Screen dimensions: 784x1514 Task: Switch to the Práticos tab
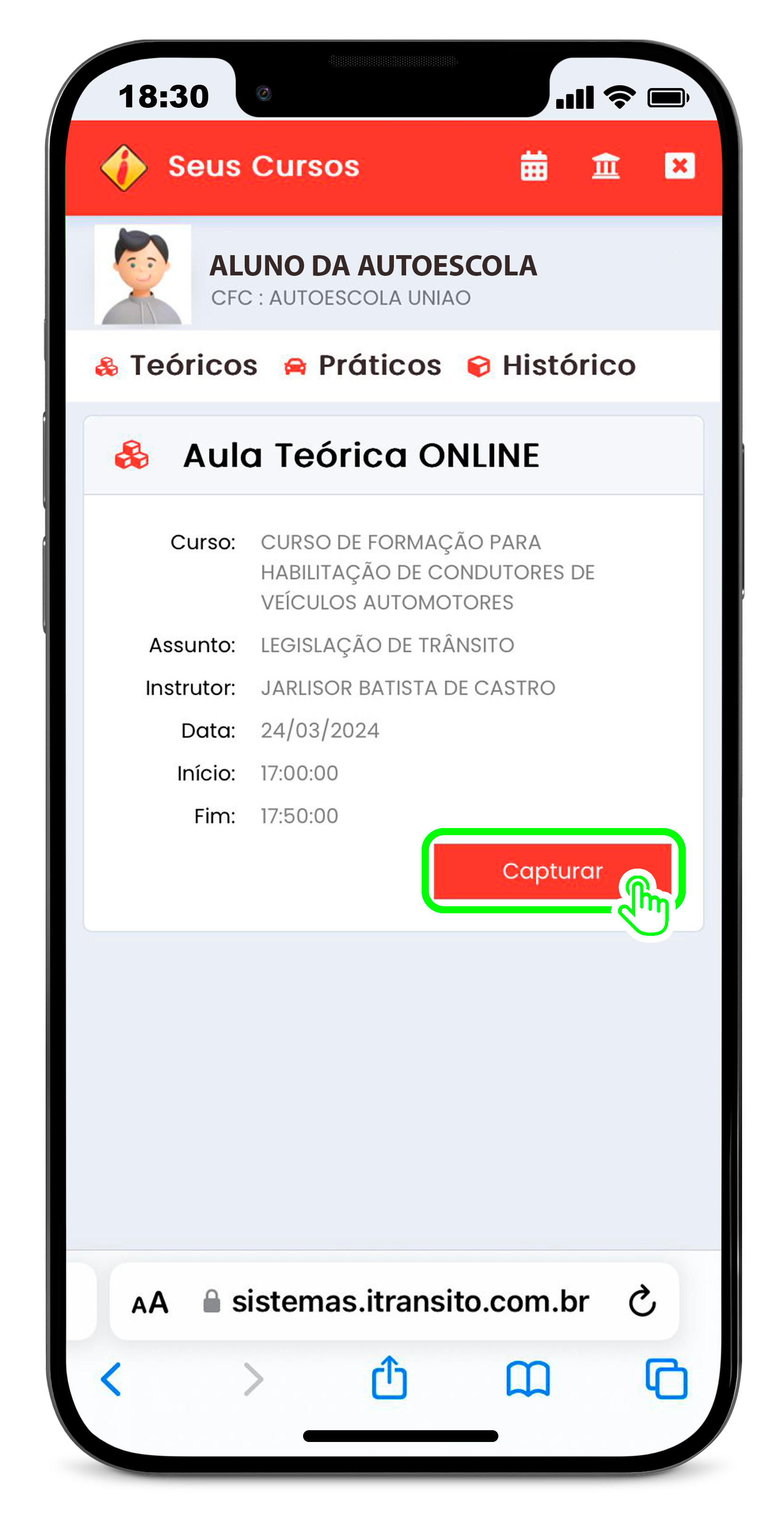point(363,366)
